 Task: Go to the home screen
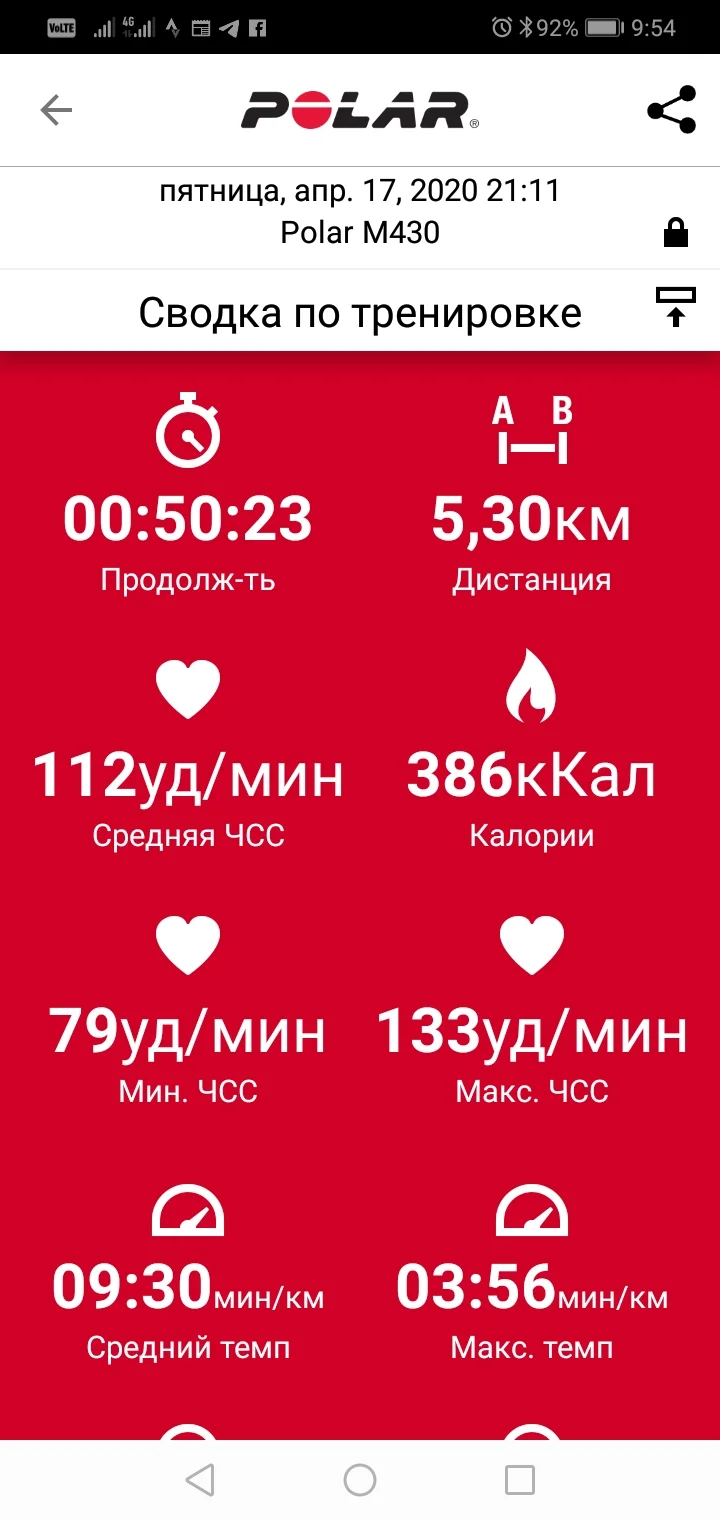tap(360, 1479)
